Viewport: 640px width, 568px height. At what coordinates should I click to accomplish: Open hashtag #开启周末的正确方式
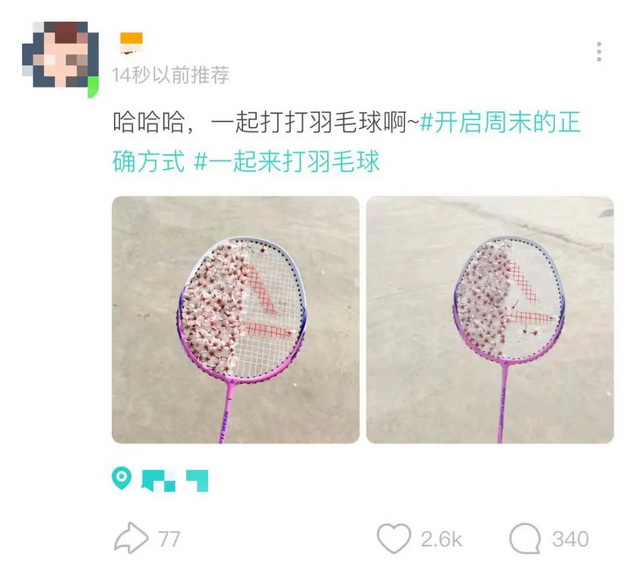(500, 125)
